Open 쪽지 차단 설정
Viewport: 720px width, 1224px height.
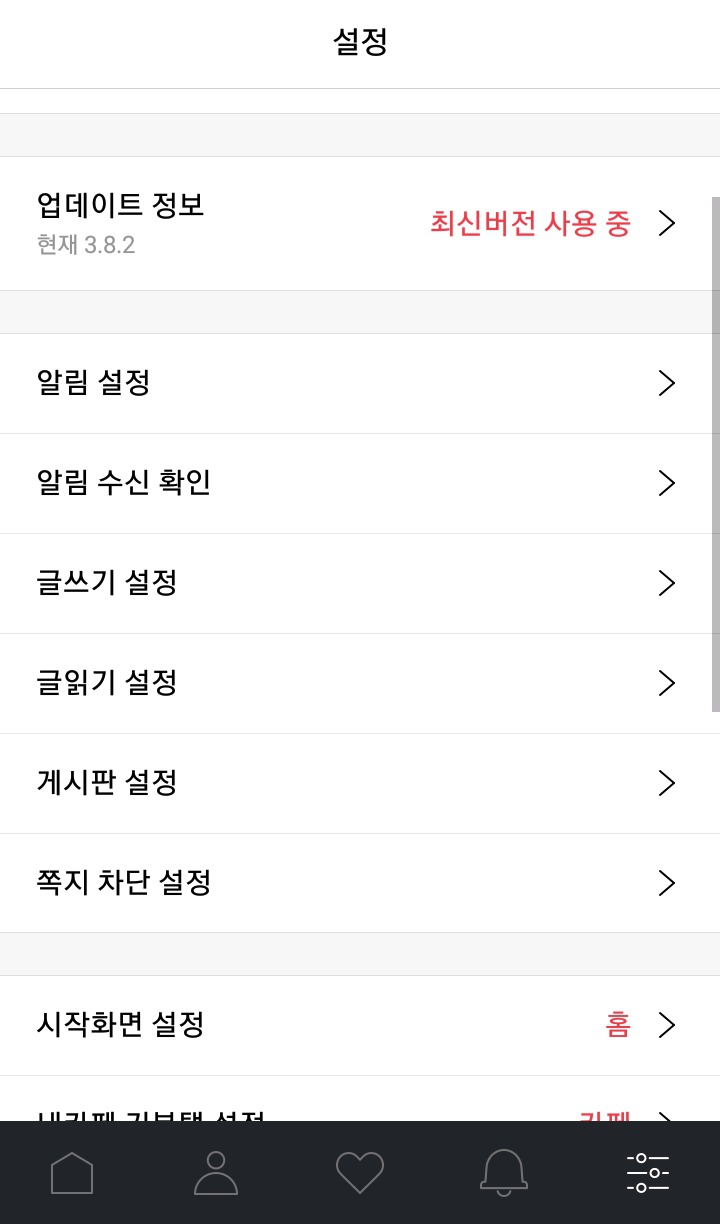pos(358,883)
